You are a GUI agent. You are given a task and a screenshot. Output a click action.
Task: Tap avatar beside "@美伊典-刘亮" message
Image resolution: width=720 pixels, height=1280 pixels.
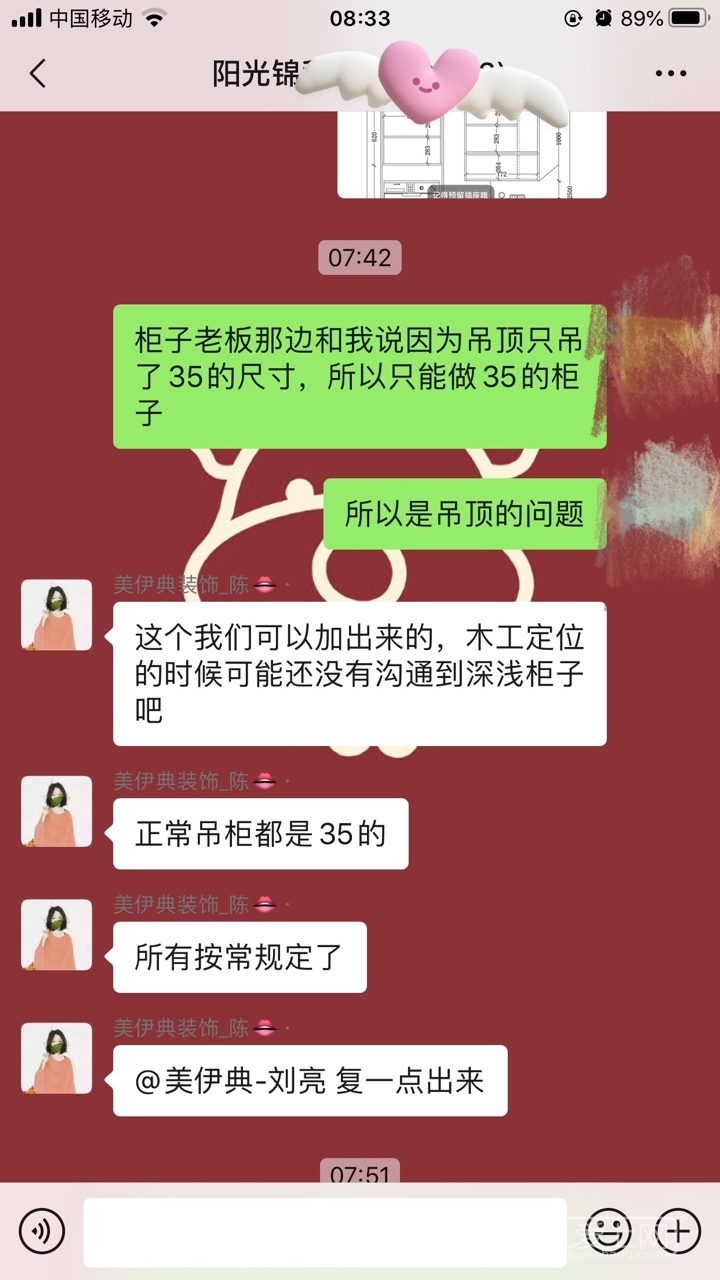point(57,1058)
